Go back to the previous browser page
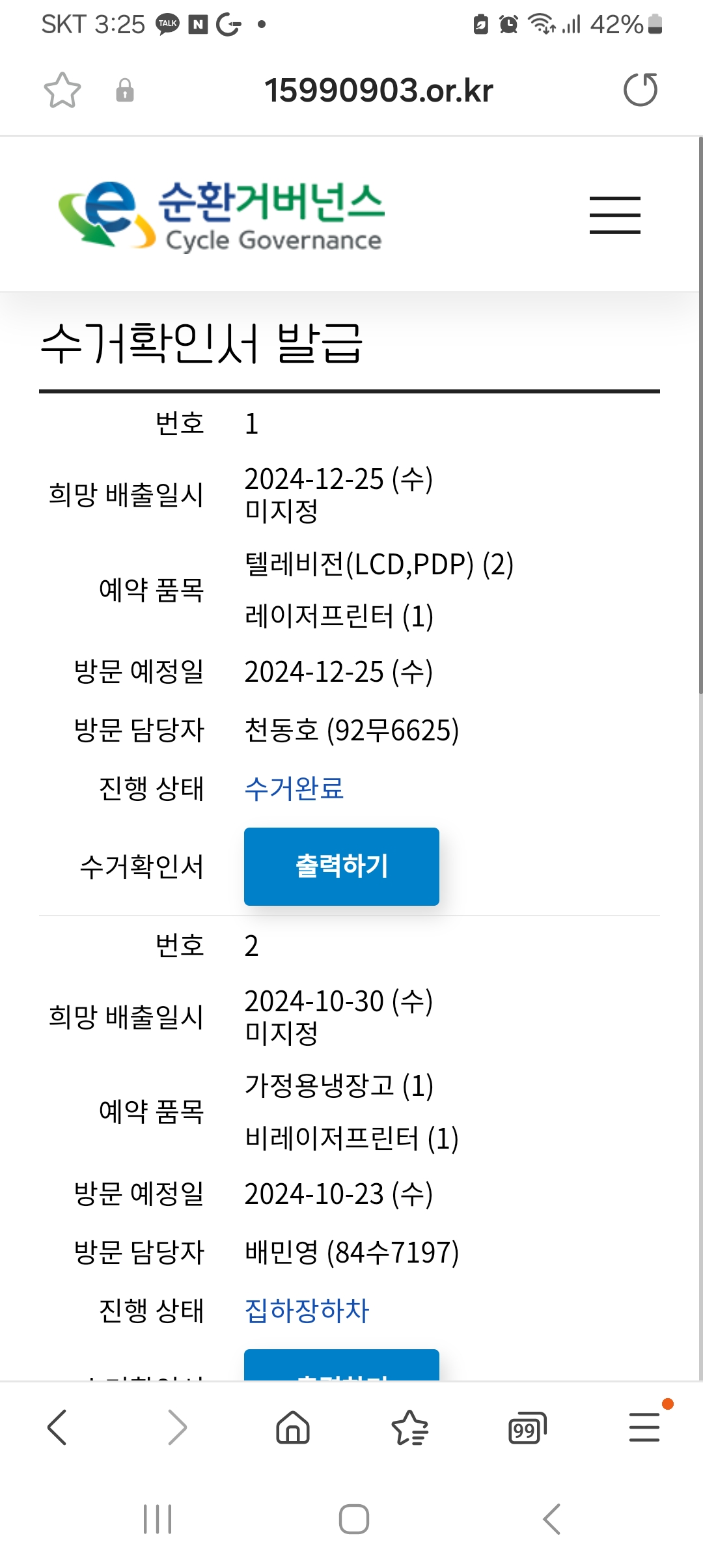Image resolution: width=703 pixels, height=1568 pixels. coord(57,1427)
